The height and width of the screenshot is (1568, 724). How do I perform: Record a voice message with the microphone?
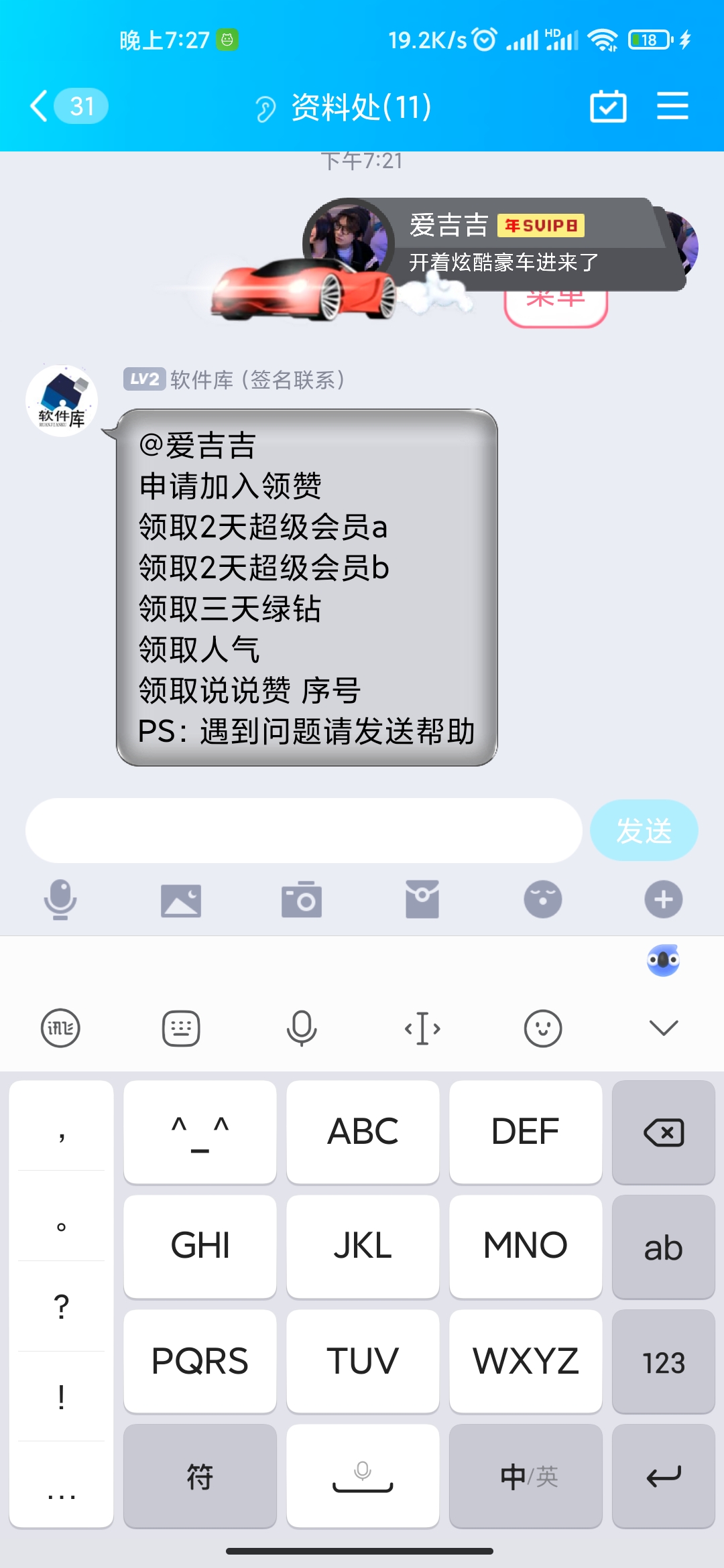[60, 899]
